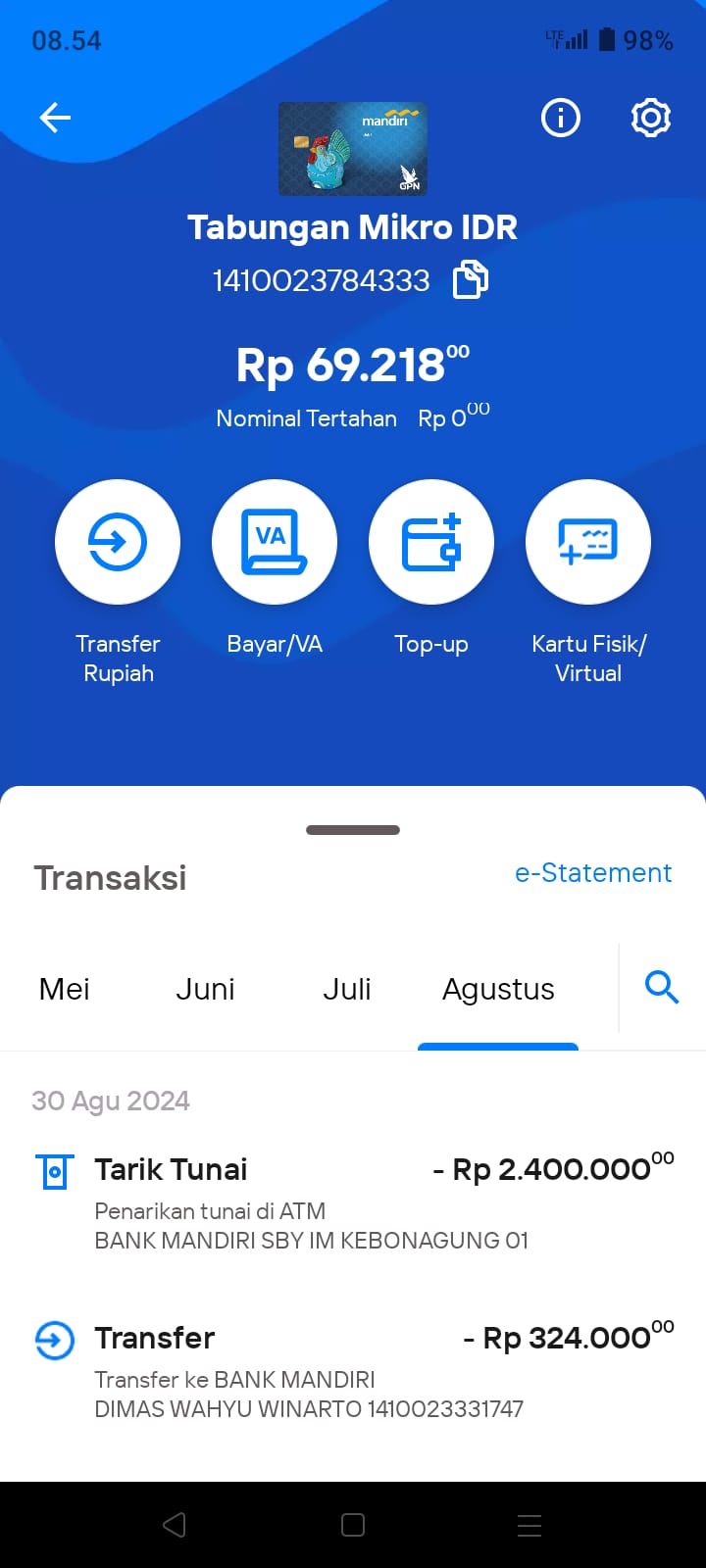Select the Juli month tab
The height and width of the screenshot is (1568, 706).
click(x=347, y=989)
